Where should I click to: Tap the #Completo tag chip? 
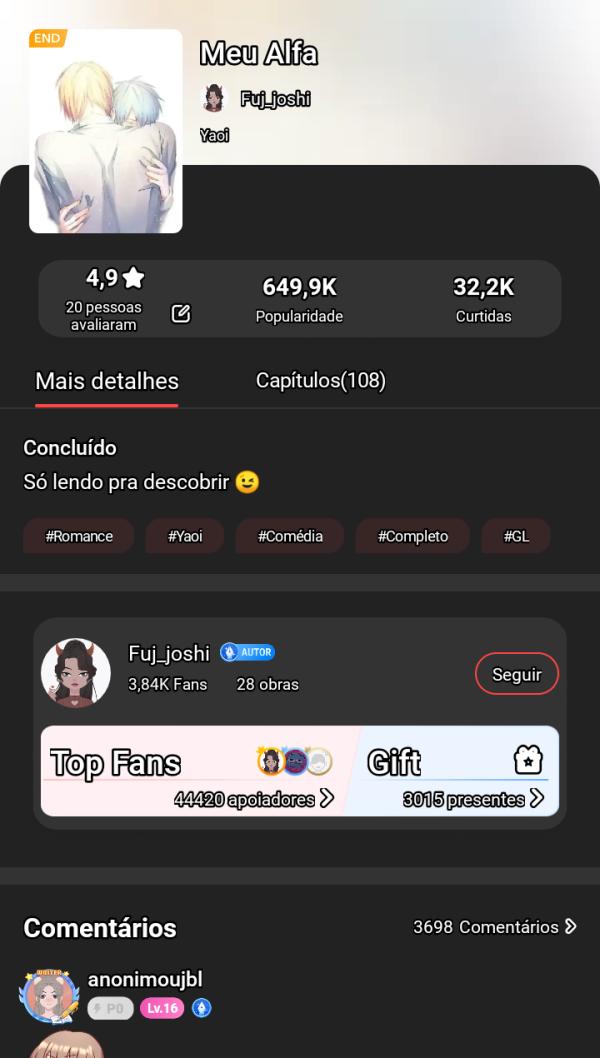pyautogui.click(x=413, y=536)
